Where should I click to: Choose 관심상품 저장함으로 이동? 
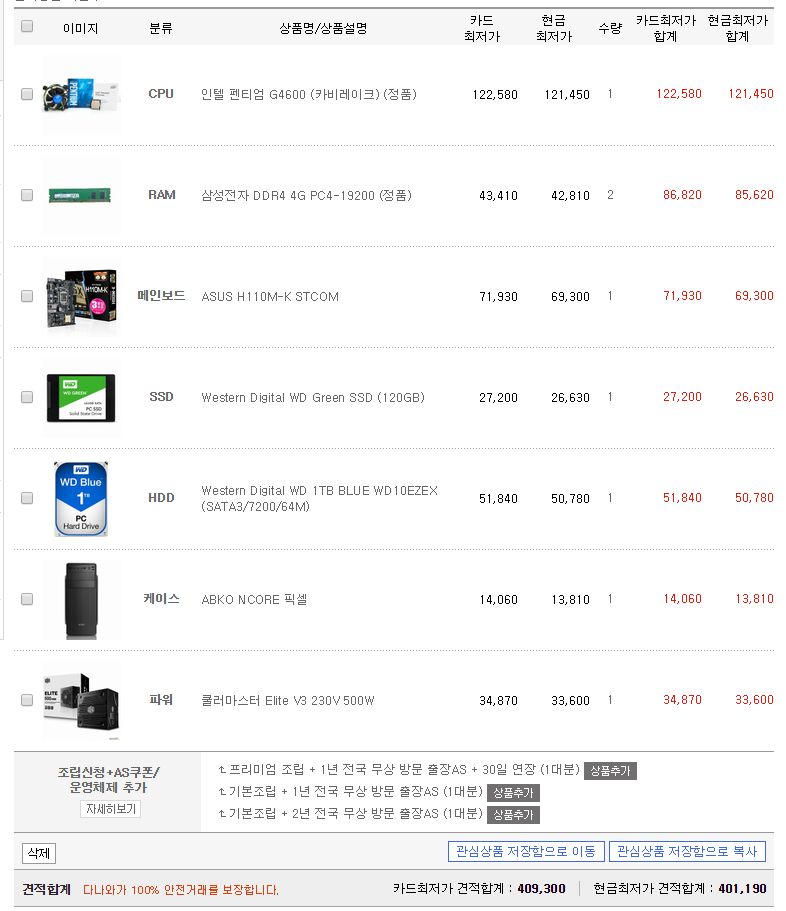[x=525, y=852]
